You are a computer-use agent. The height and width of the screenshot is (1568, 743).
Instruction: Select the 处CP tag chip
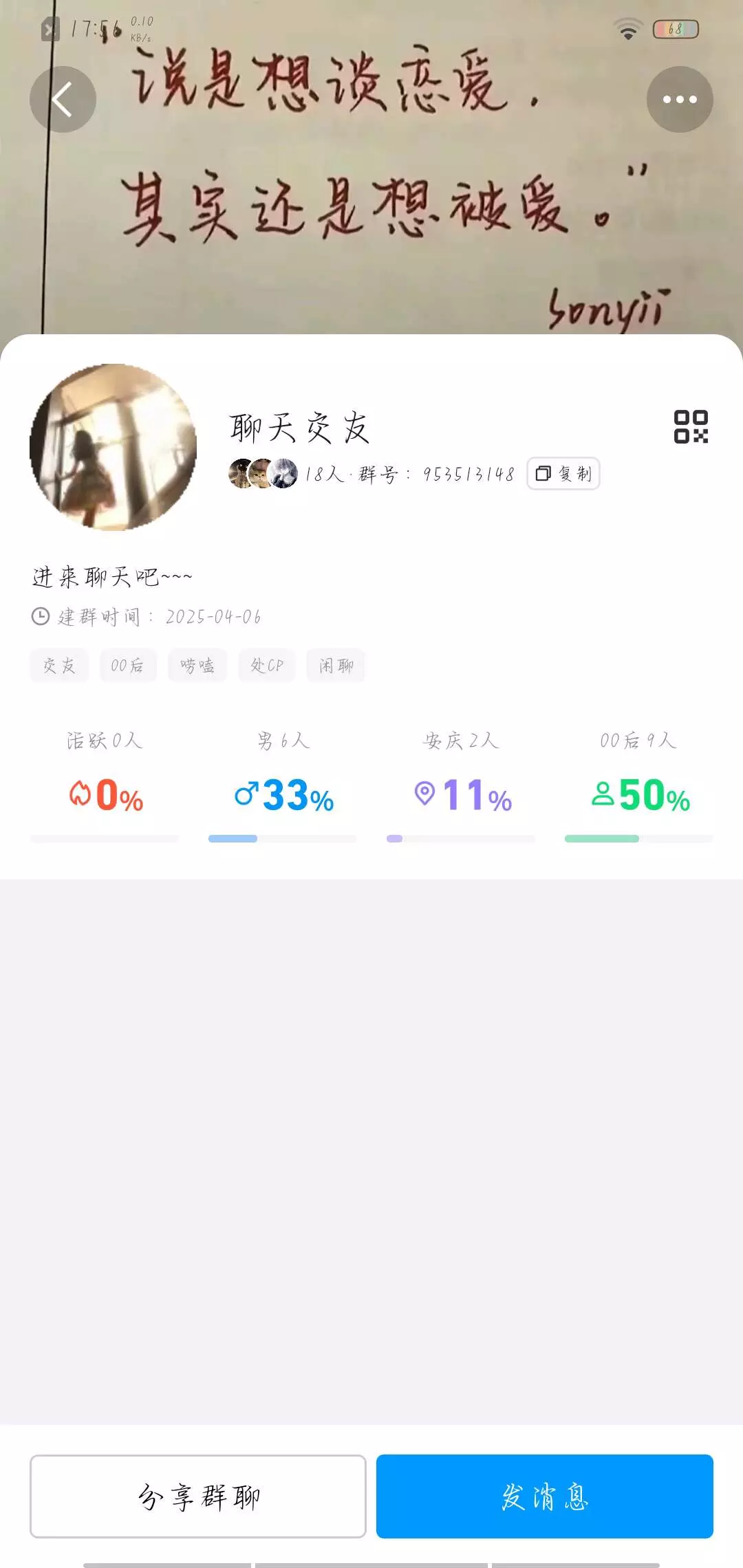click(267, 666)
